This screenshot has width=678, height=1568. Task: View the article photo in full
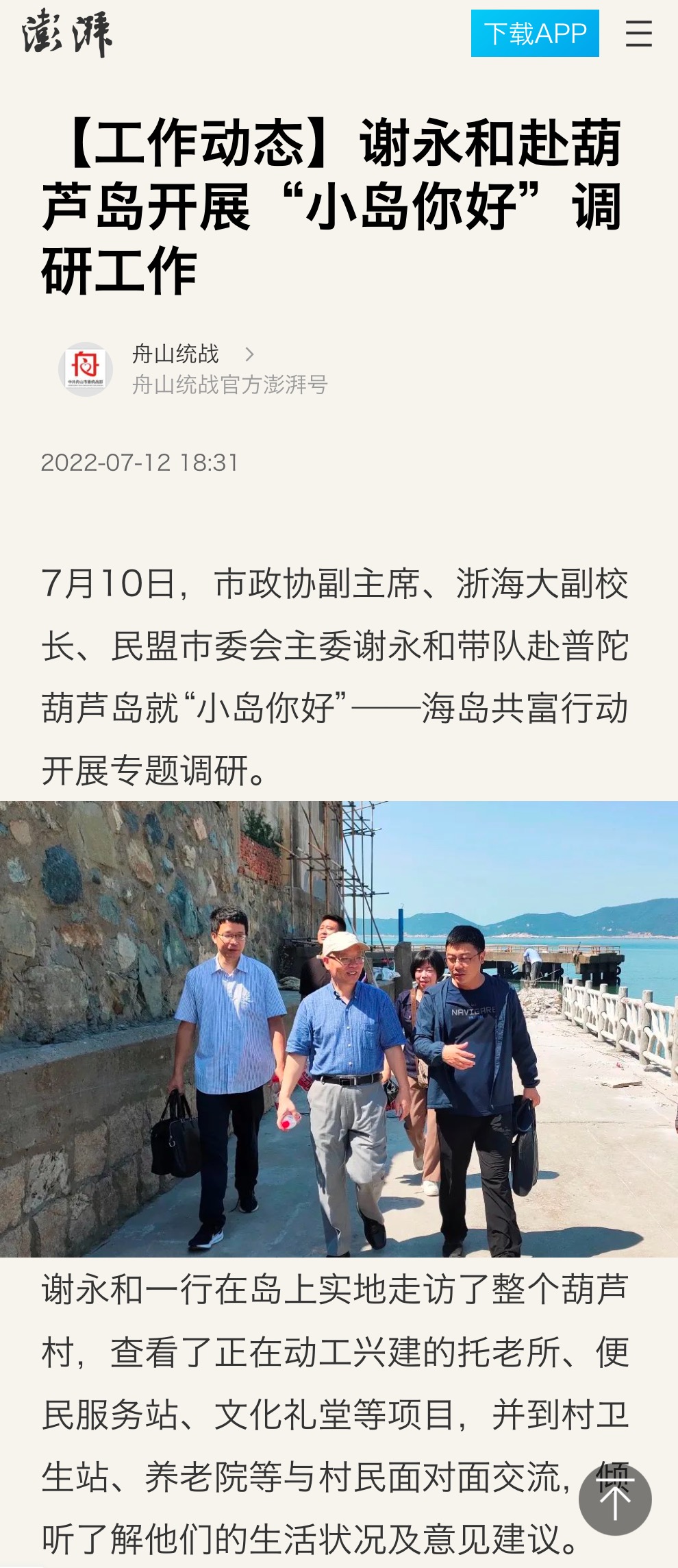pos(339,1028)
